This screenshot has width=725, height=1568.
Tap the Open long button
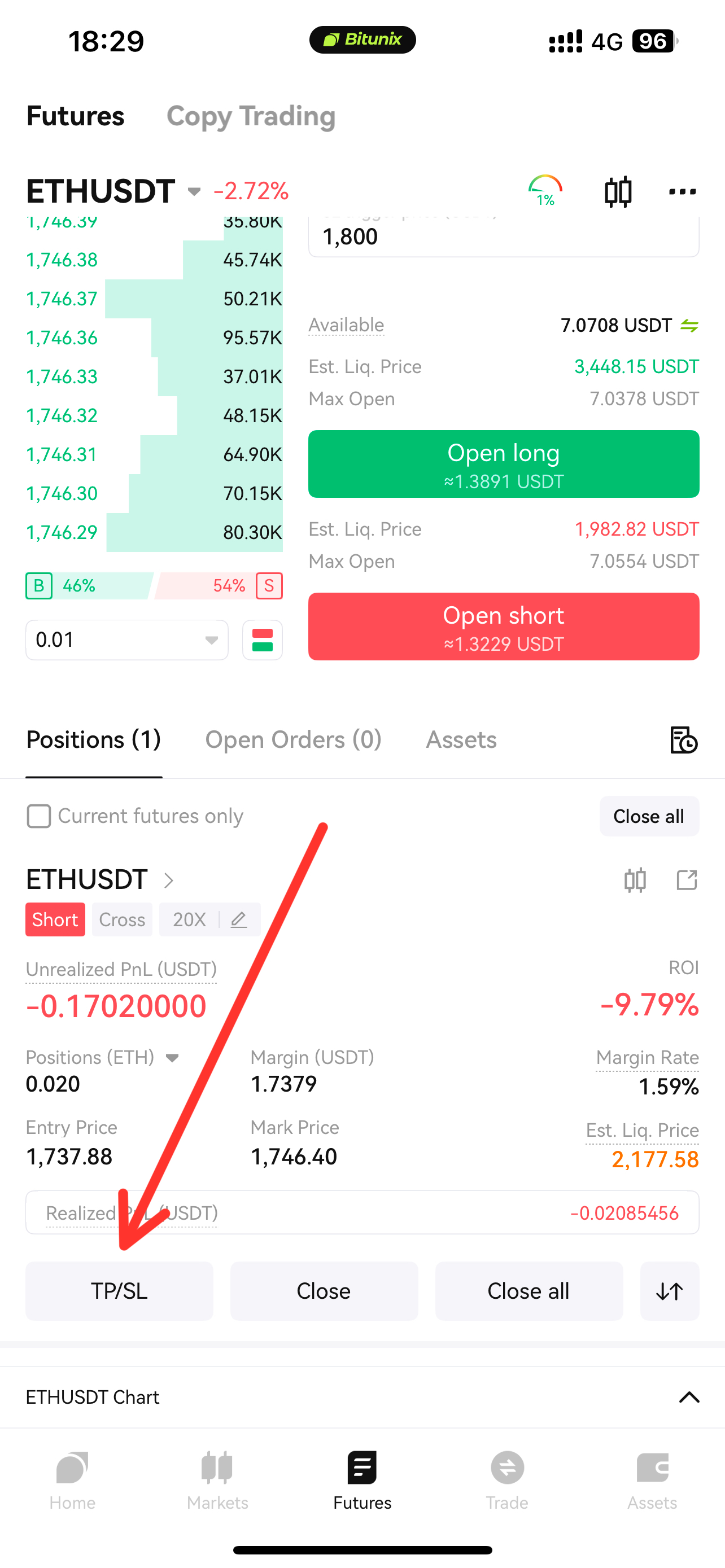point(504,464)
